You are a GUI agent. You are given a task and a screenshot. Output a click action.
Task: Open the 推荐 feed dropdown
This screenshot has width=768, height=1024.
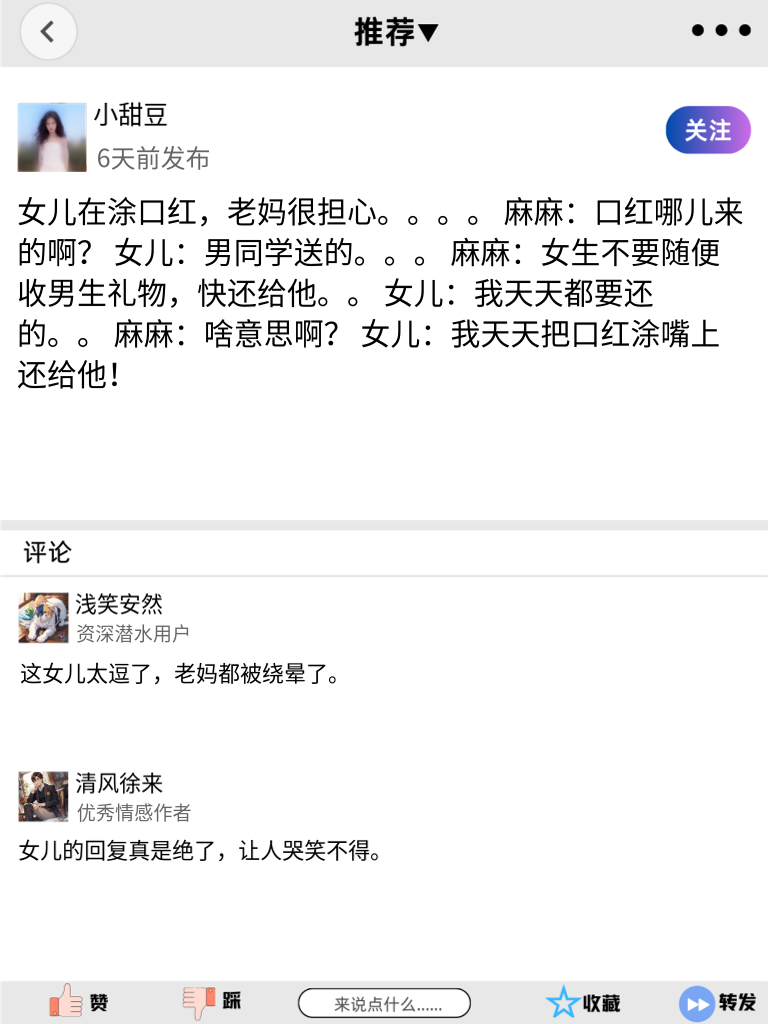coord(384,31)
